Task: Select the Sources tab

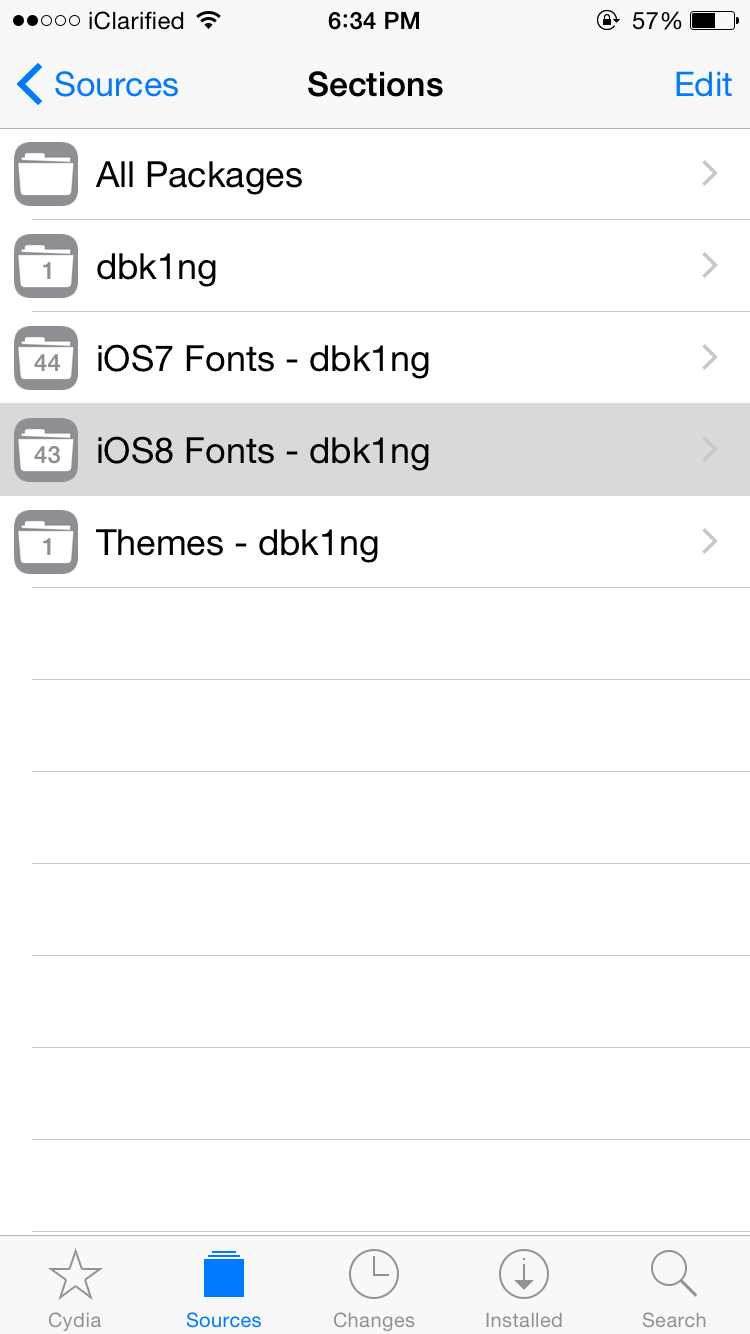Action: [x=224, y=1288]
